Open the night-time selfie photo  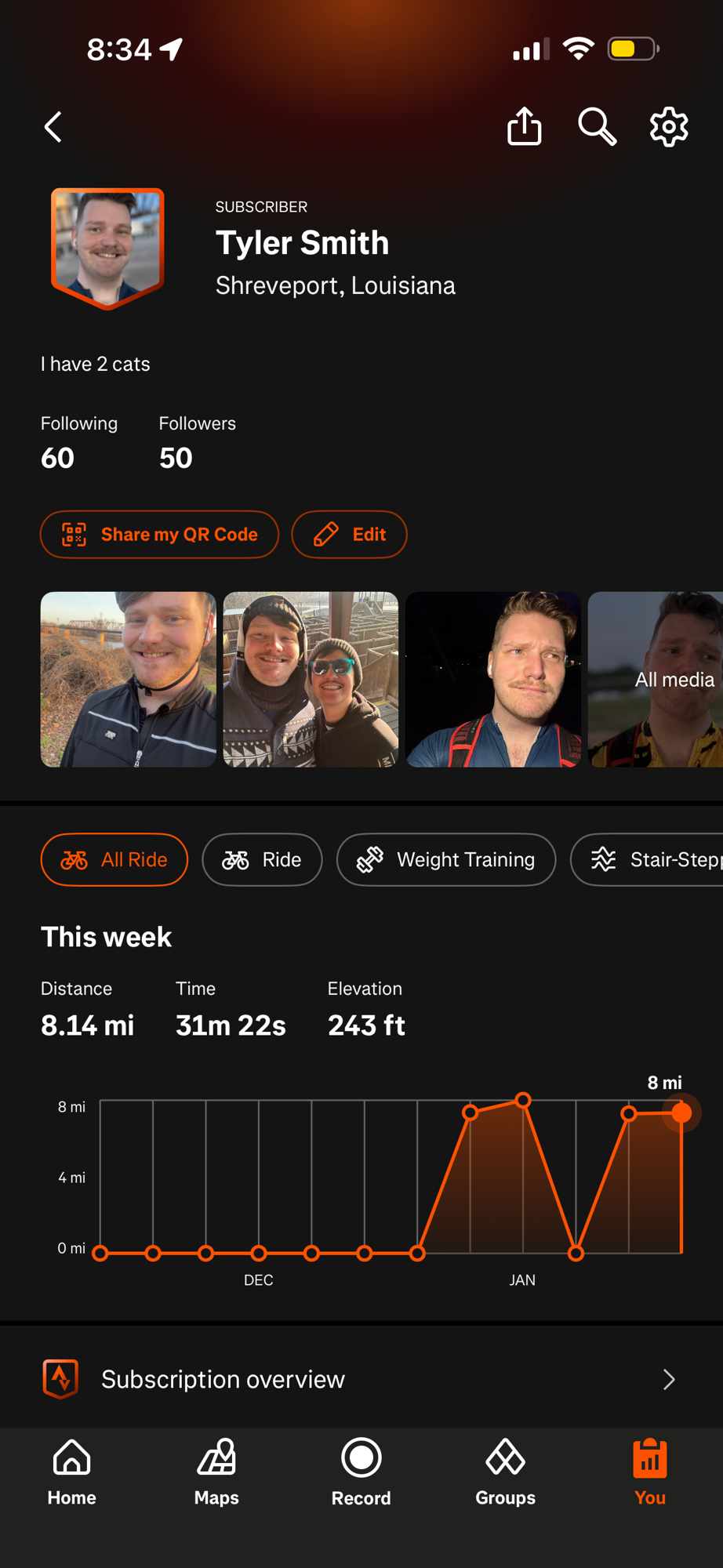(493, 679)
